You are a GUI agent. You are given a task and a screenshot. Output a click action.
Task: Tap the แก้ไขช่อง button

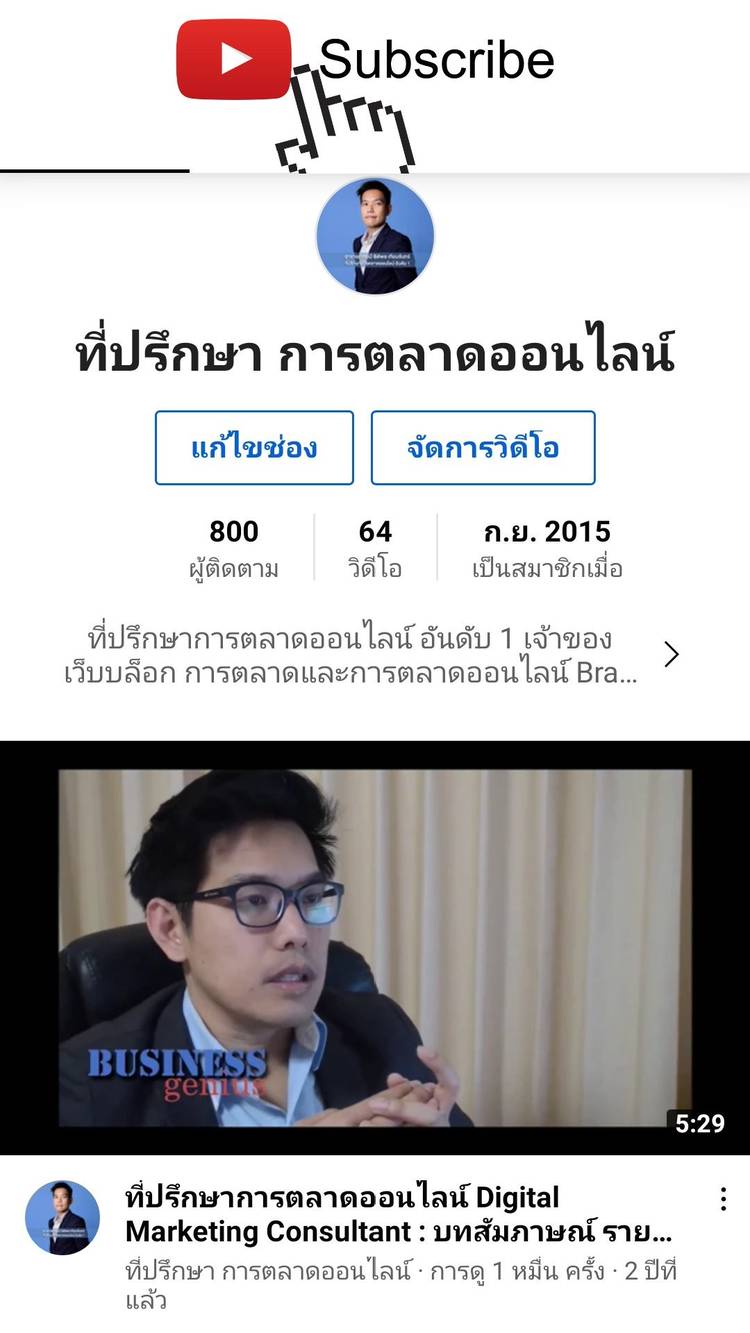click(254, 448)
